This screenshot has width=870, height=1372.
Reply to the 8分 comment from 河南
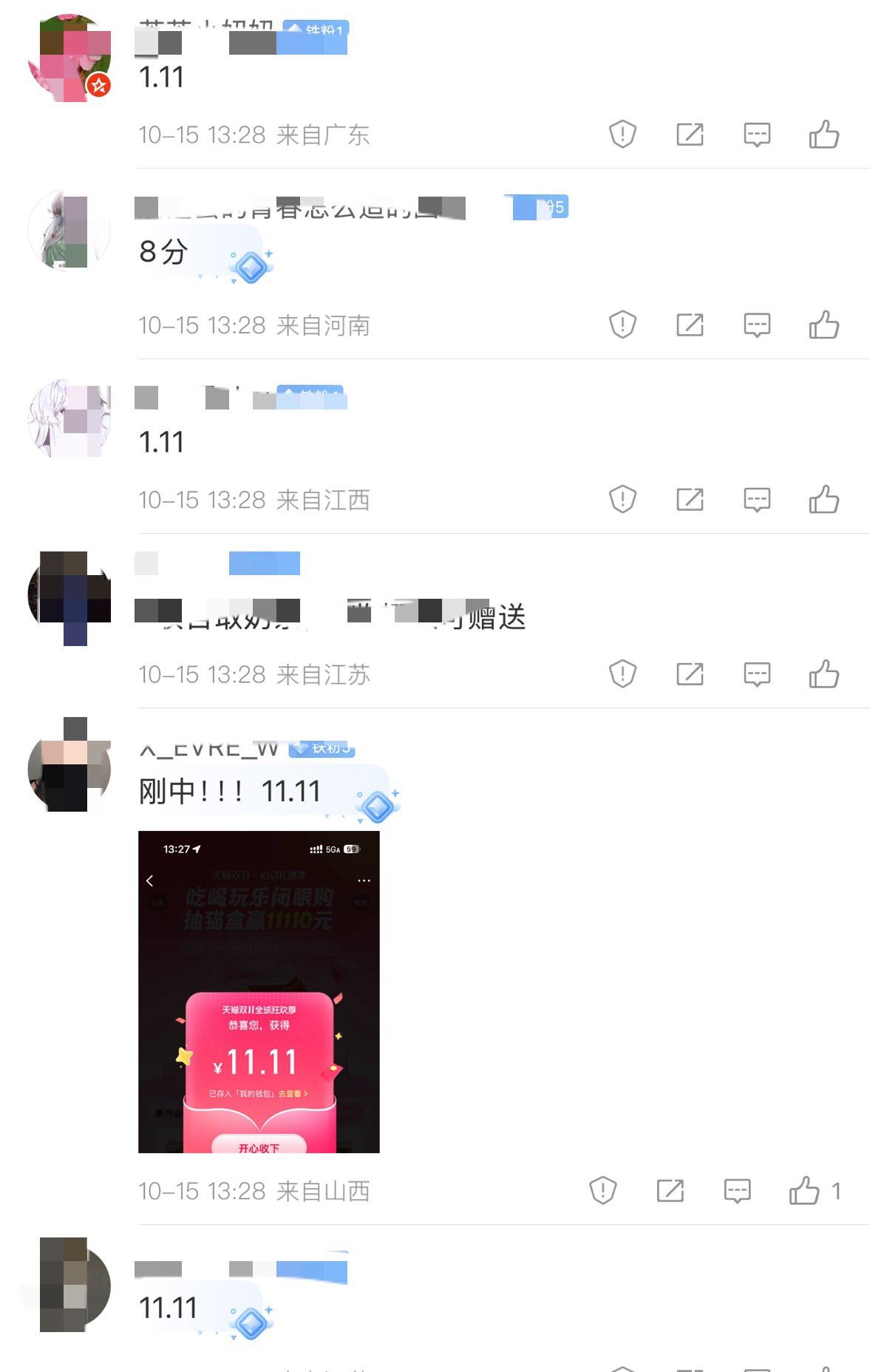[x=756, y=325]
